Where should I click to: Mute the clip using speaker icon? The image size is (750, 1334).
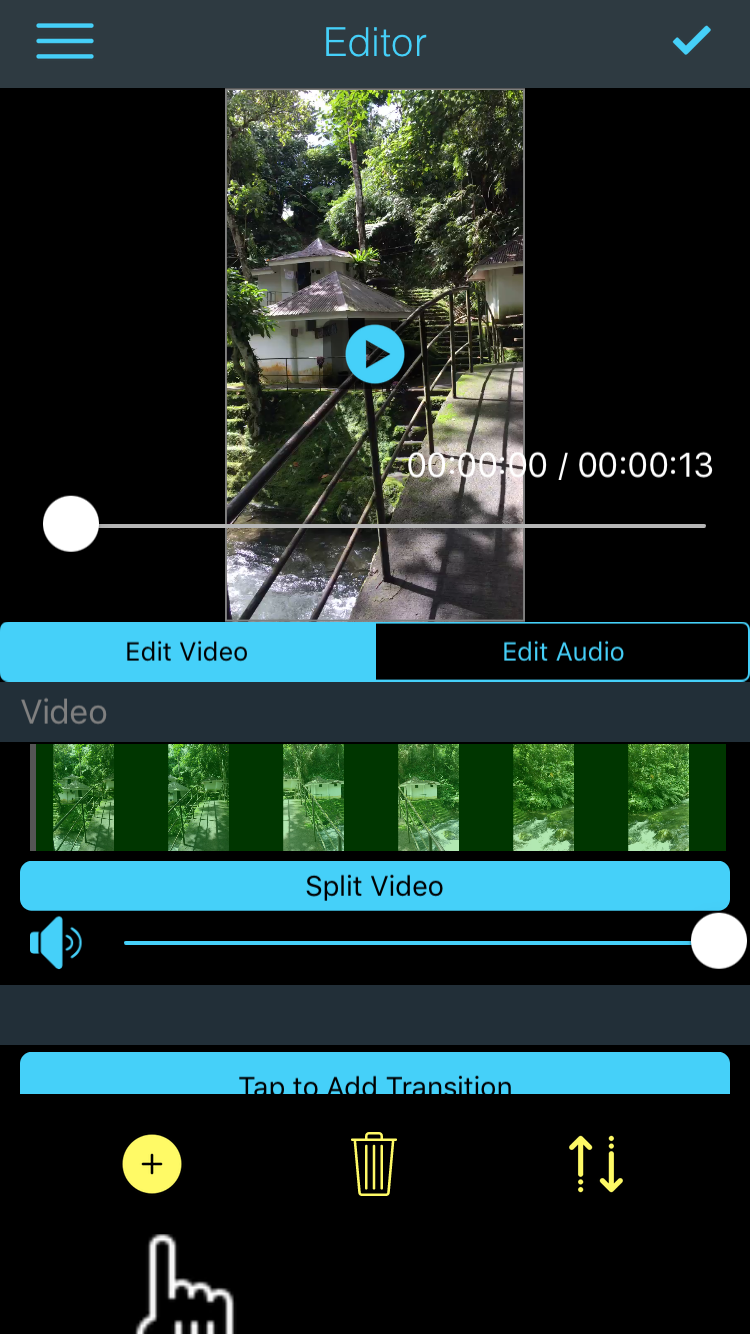tap(56, 942)
